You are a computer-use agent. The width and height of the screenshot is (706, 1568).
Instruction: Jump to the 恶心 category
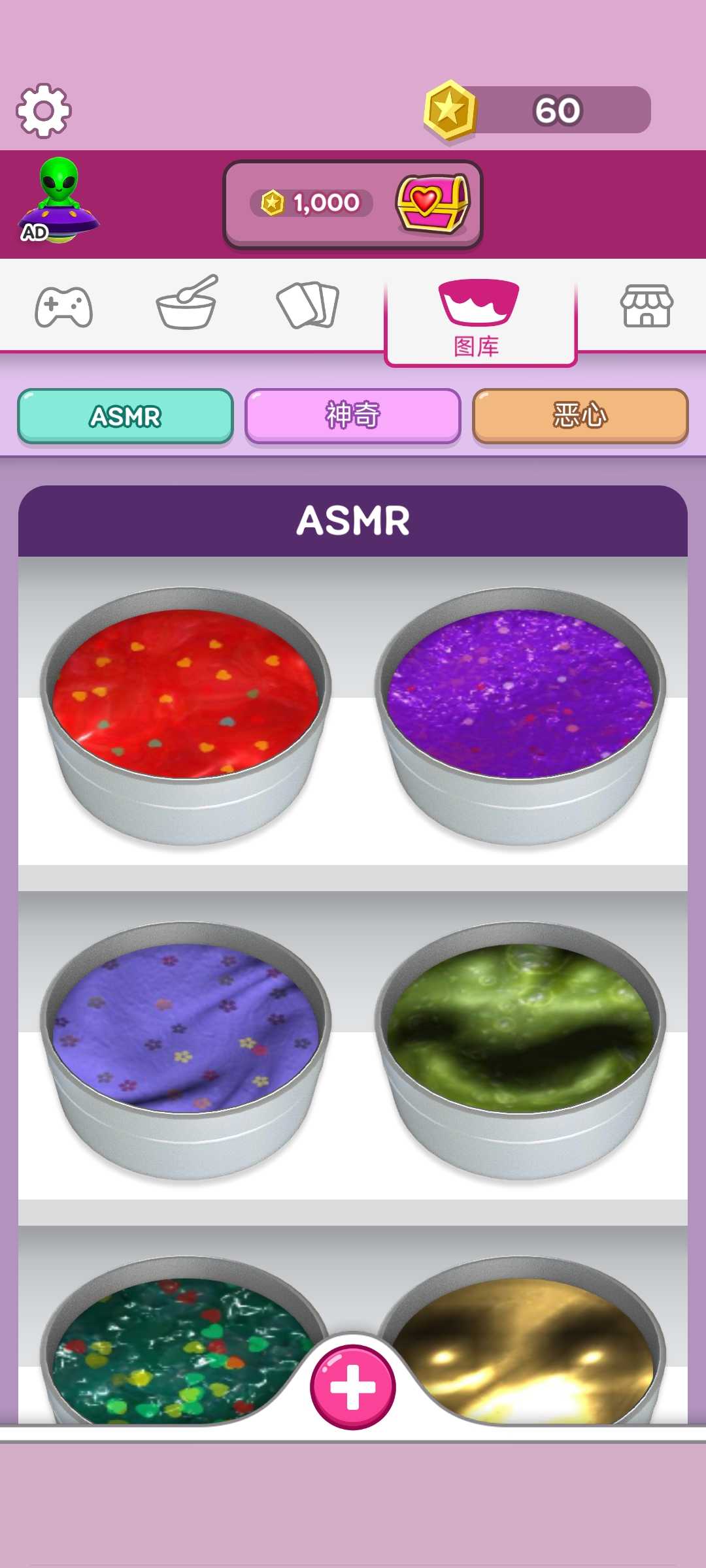click(x=580, y=416)
